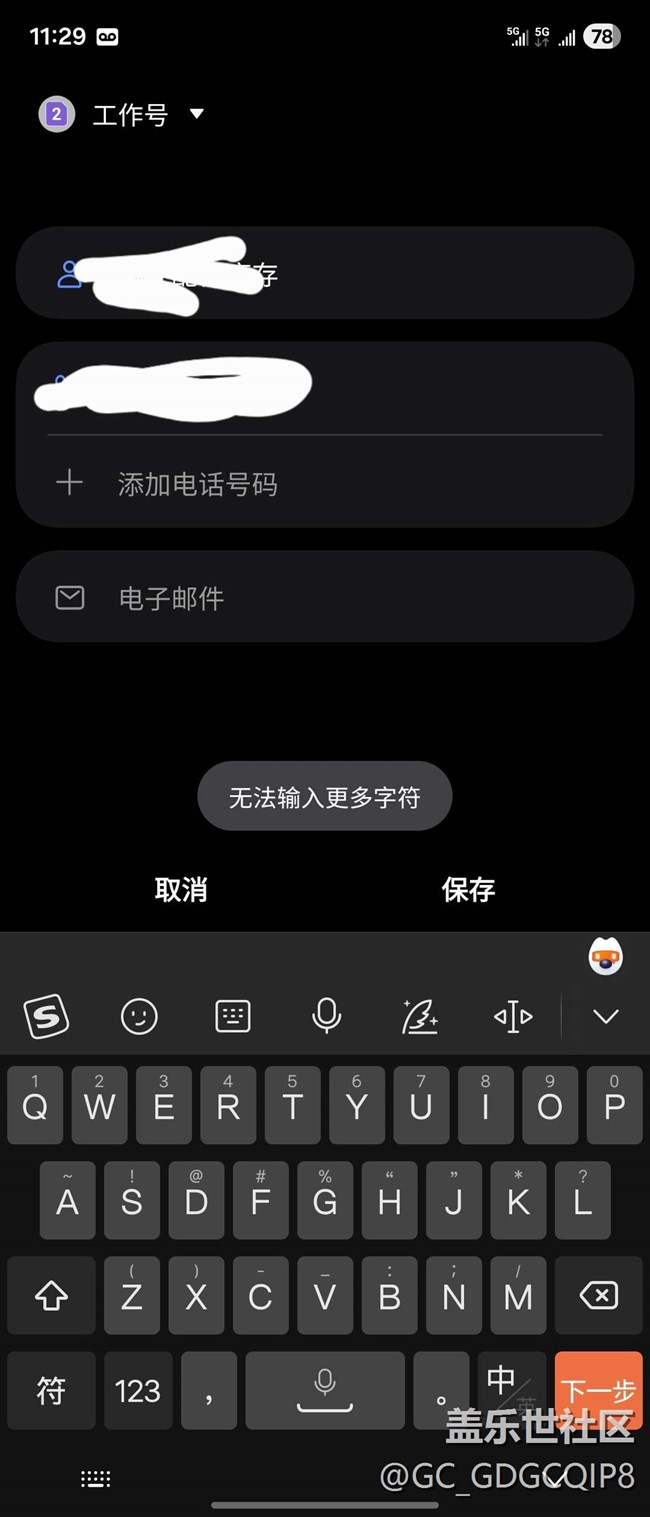Switch to the 123 number keyboard

pos(138,1390)
